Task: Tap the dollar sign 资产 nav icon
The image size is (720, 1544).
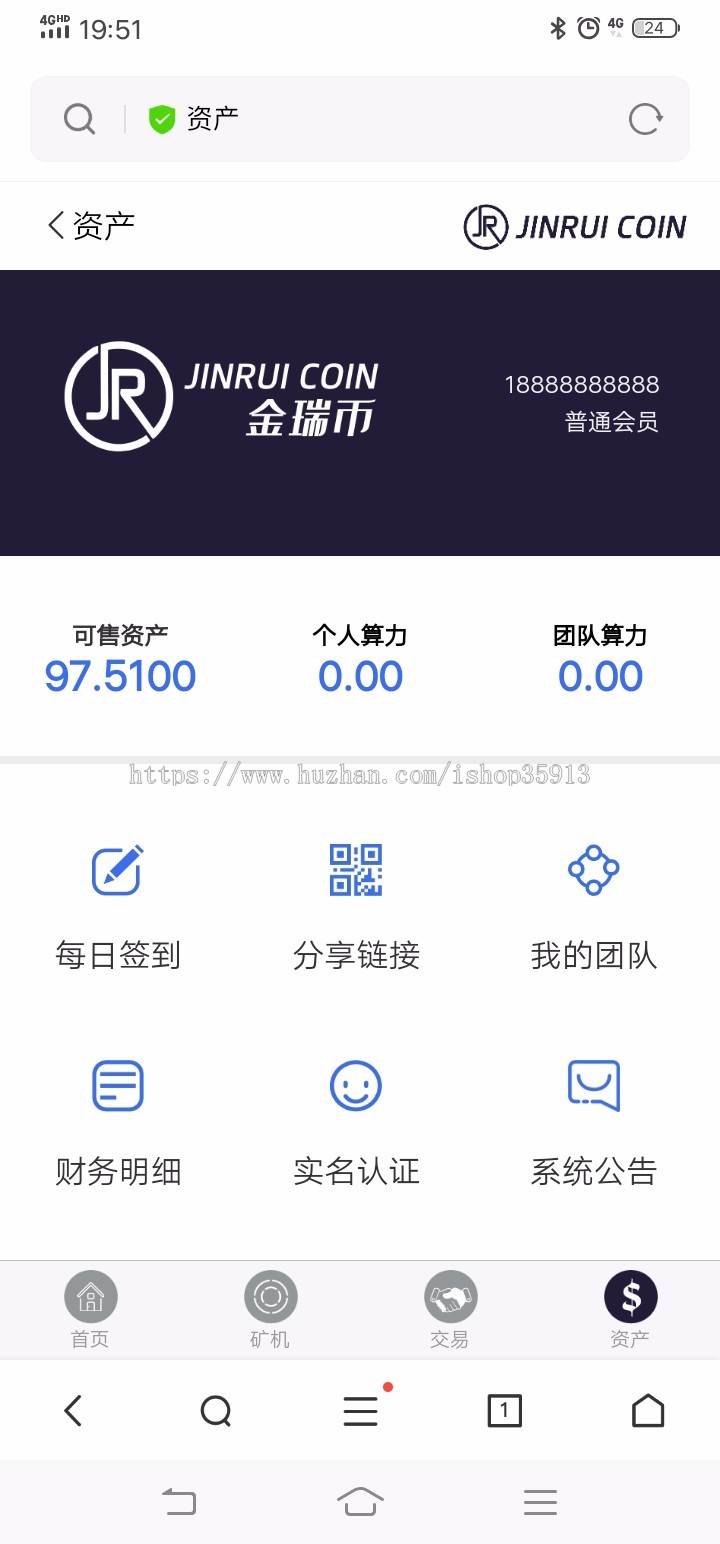Action: coord(629,1296)
